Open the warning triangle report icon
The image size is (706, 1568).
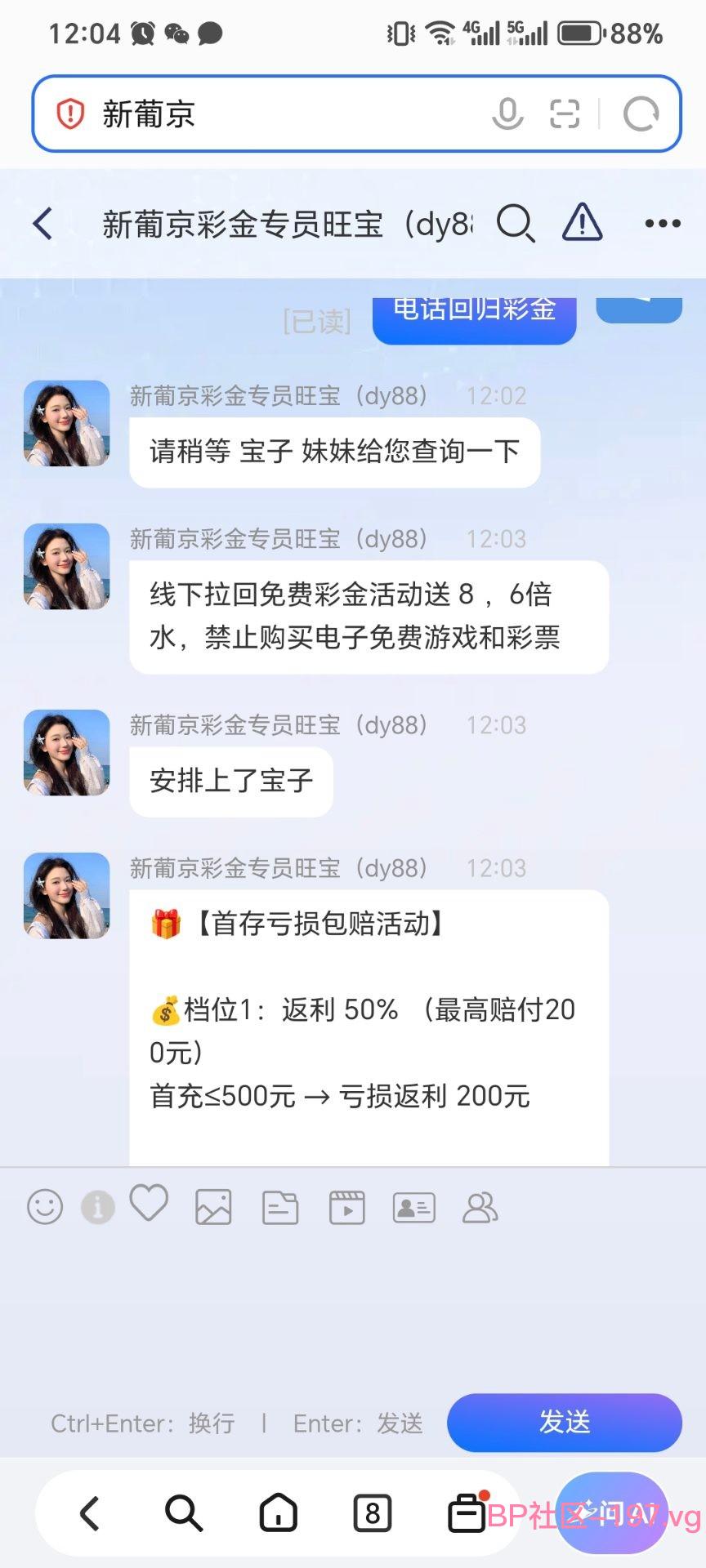point(583,222)
